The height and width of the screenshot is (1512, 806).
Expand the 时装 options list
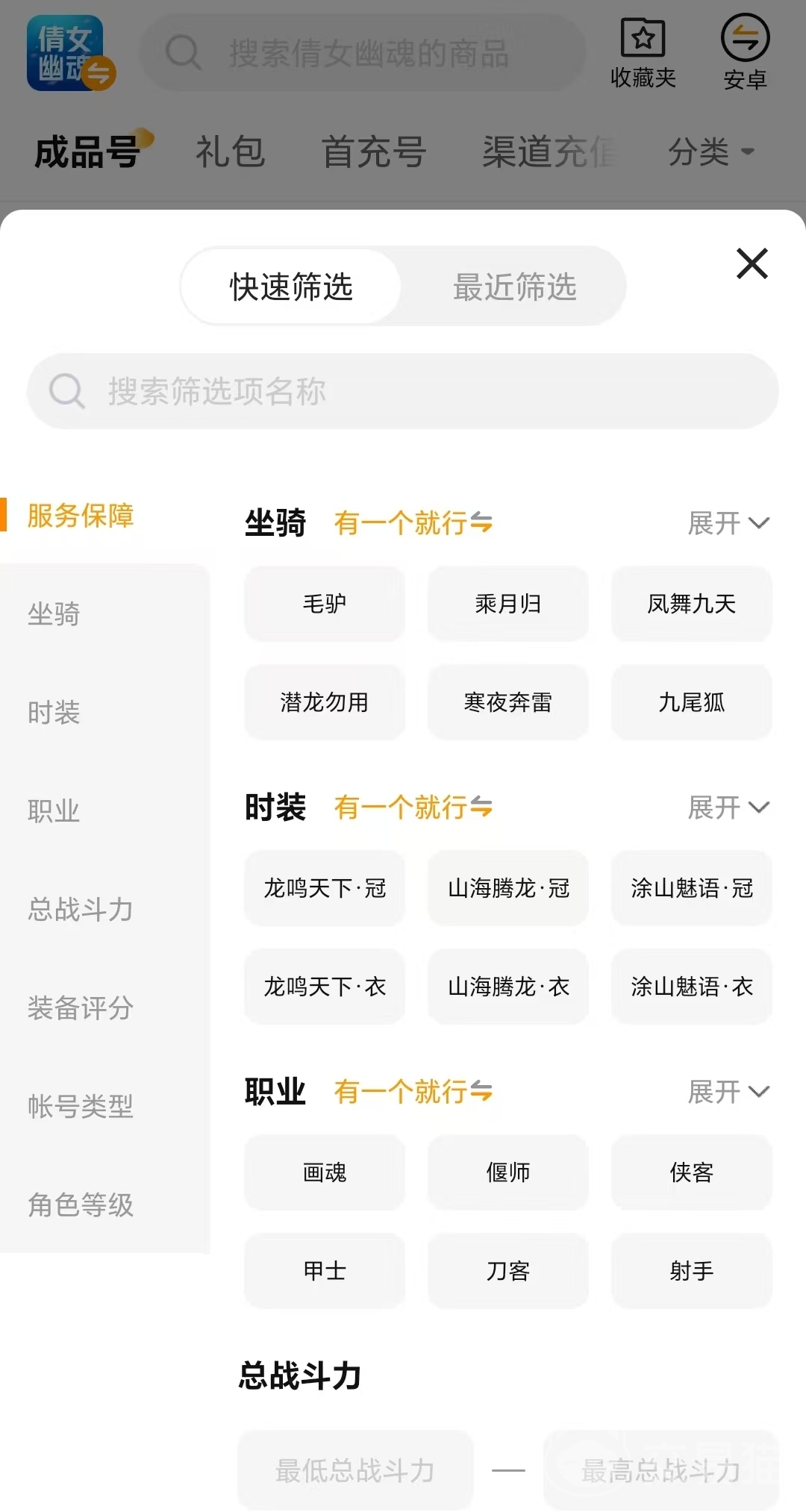[728, 807]
